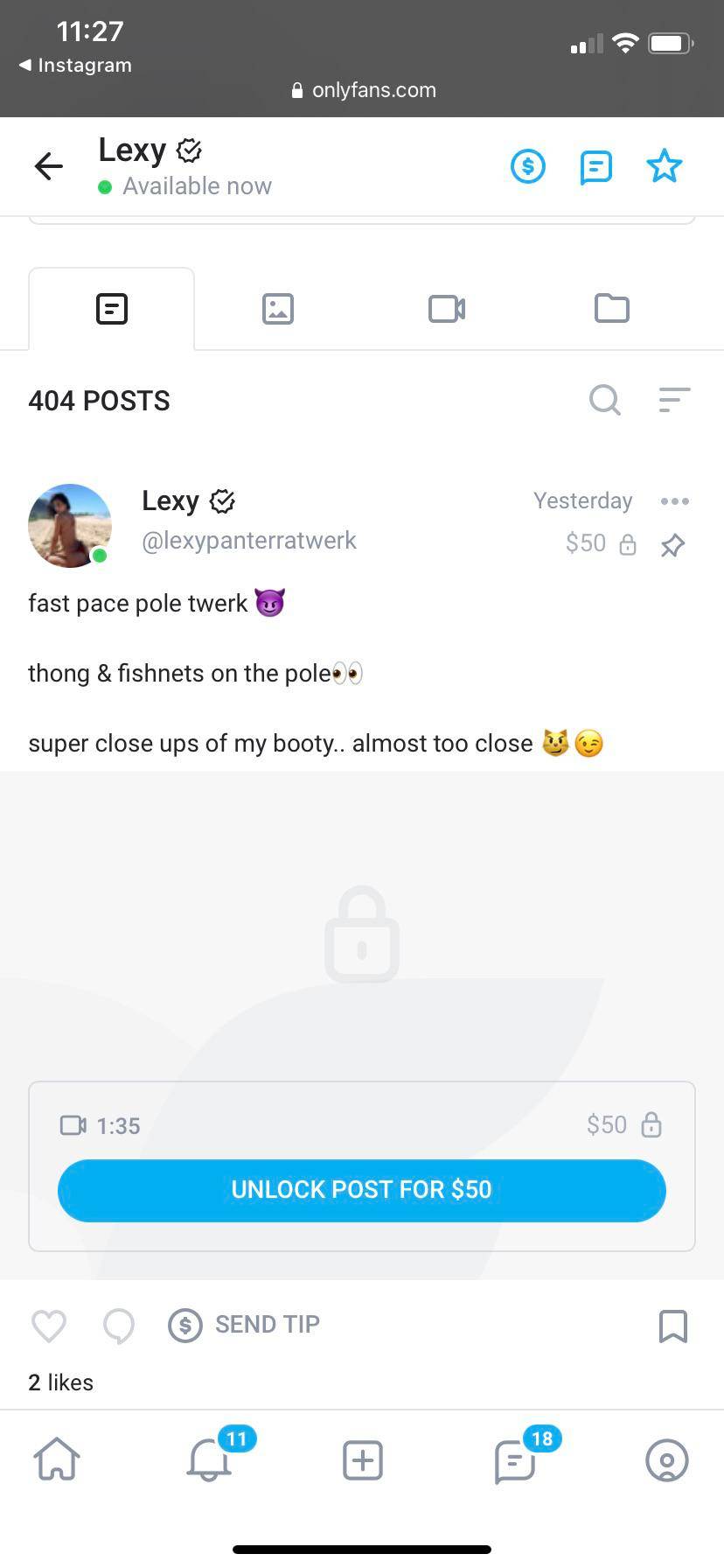Image resolution: width=724 pixels, height=1568 pixels.
Task: Search within the 404 posts
Action: tap(604, 400)
